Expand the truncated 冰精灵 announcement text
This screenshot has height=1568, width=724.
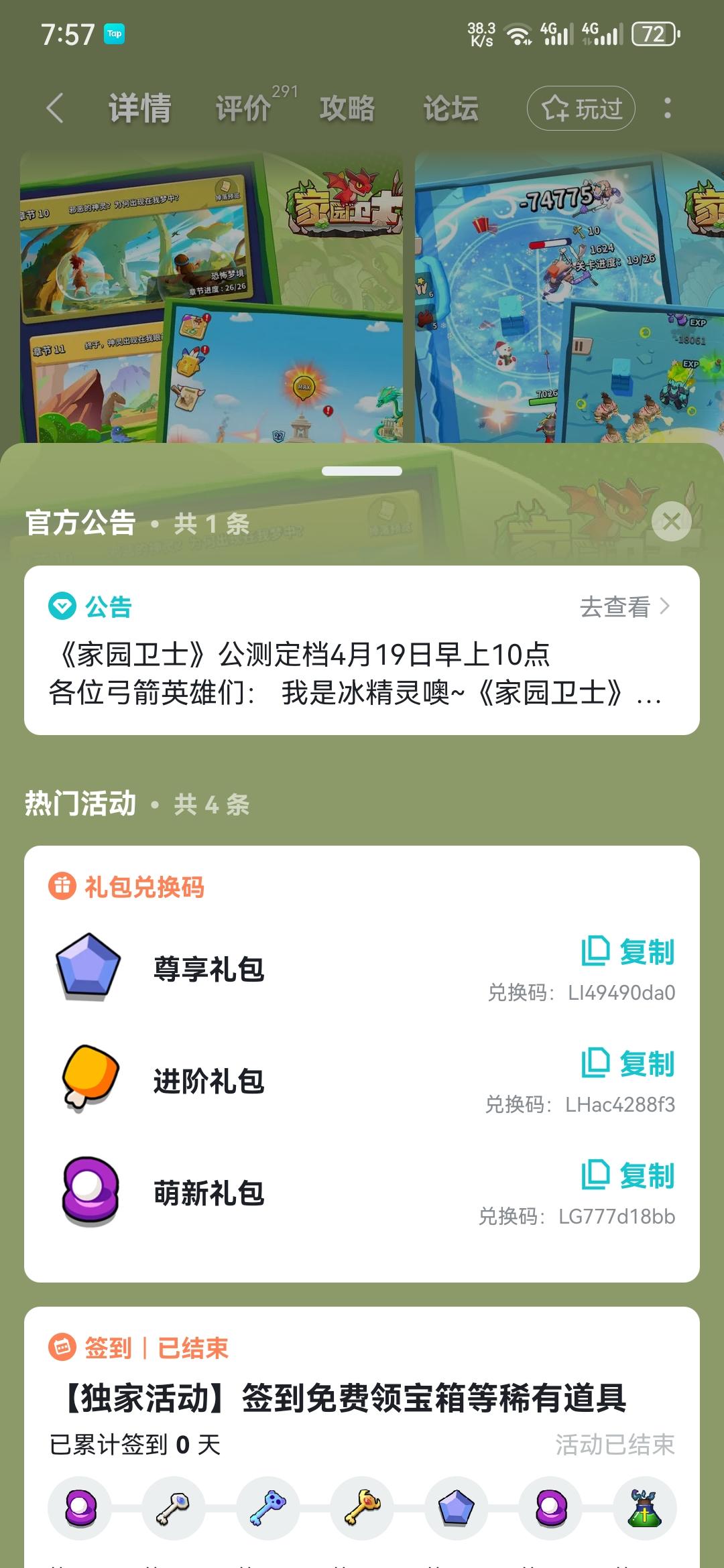pos(355,694)
